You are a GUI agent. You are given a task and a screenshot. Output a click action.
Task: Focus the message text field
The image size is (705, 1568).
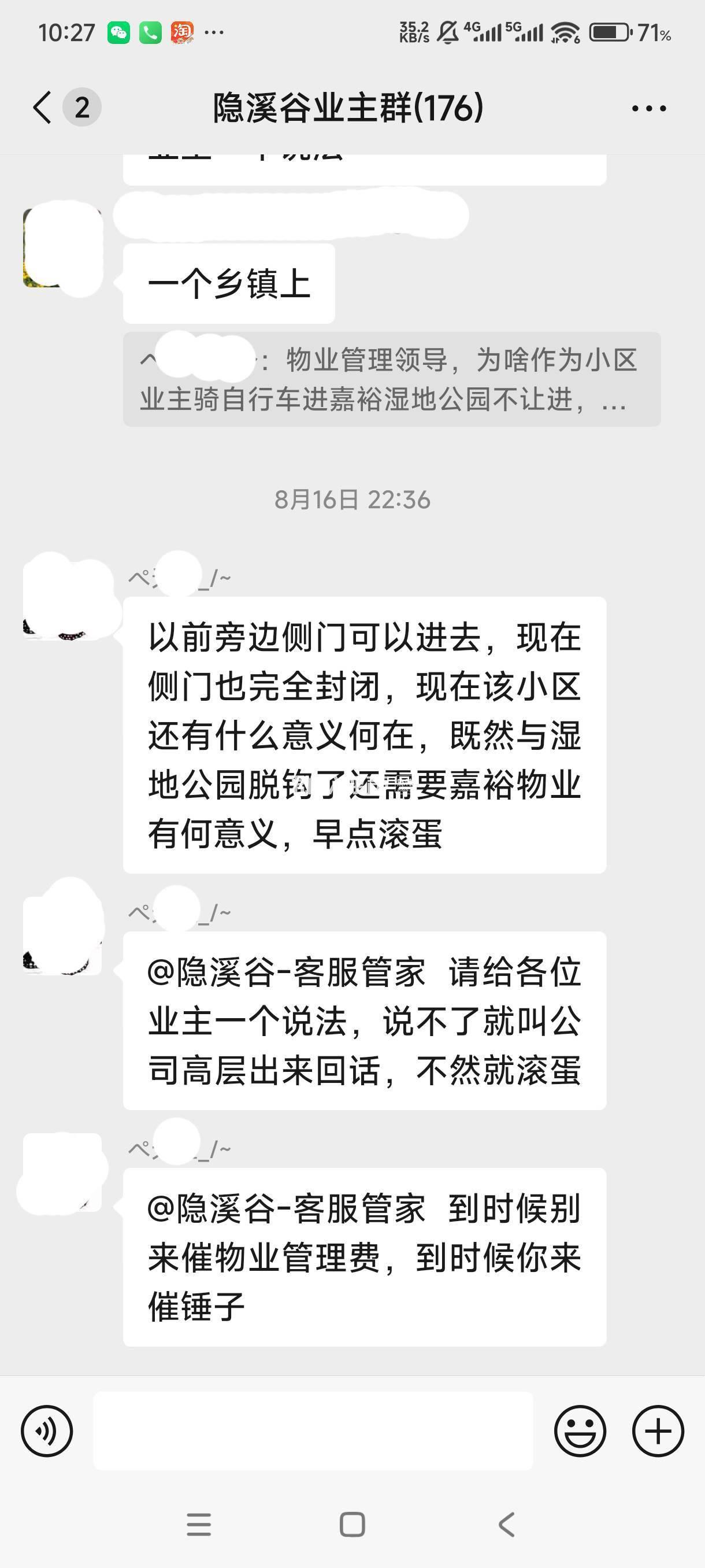(x=313, y=1430)
